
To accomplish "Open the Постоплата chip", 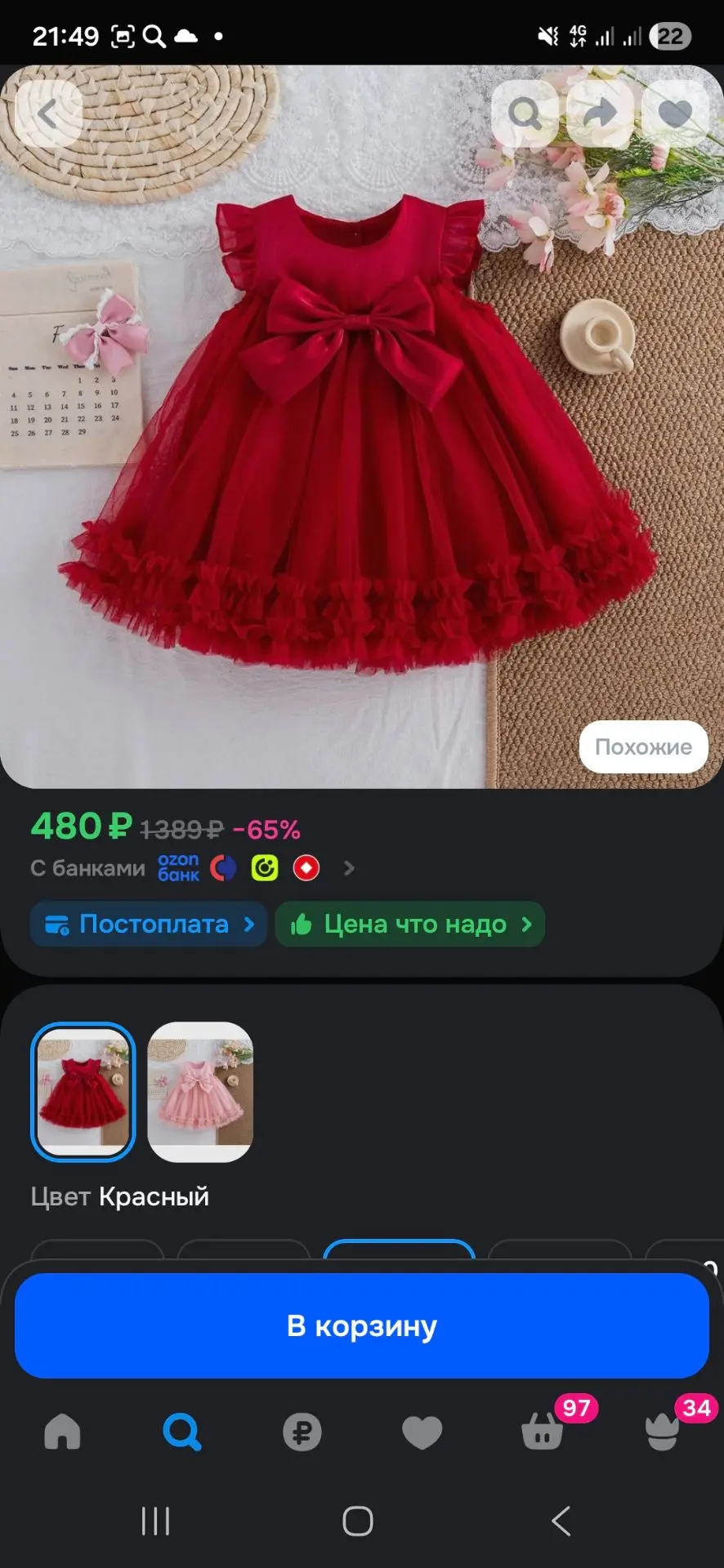I will (149, 924).
